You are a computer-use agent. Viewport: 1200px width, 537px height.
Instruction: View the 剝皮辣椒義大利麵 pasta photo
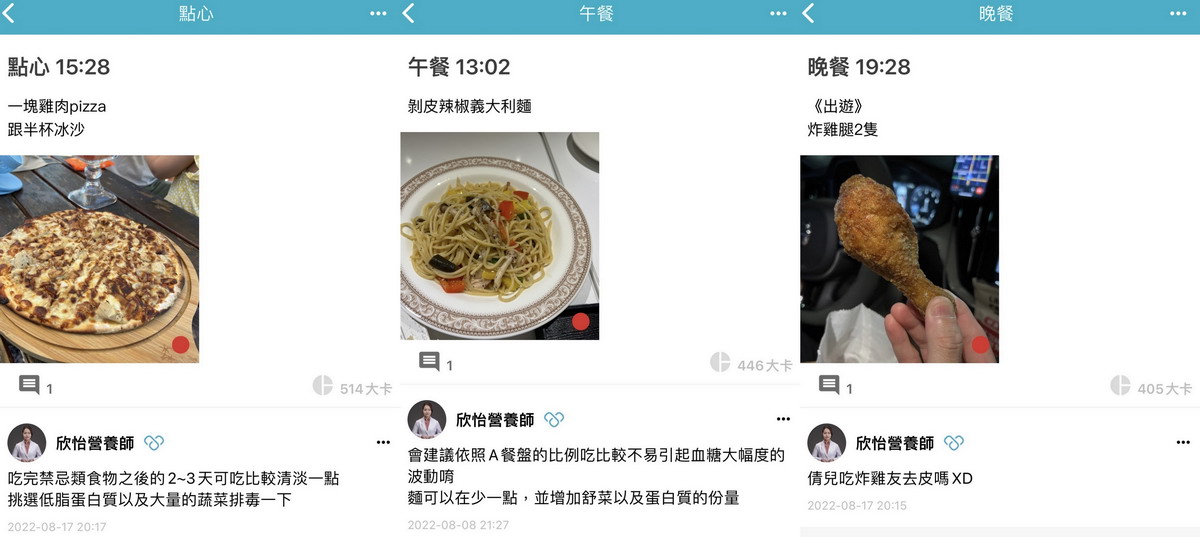click(499, 236)
